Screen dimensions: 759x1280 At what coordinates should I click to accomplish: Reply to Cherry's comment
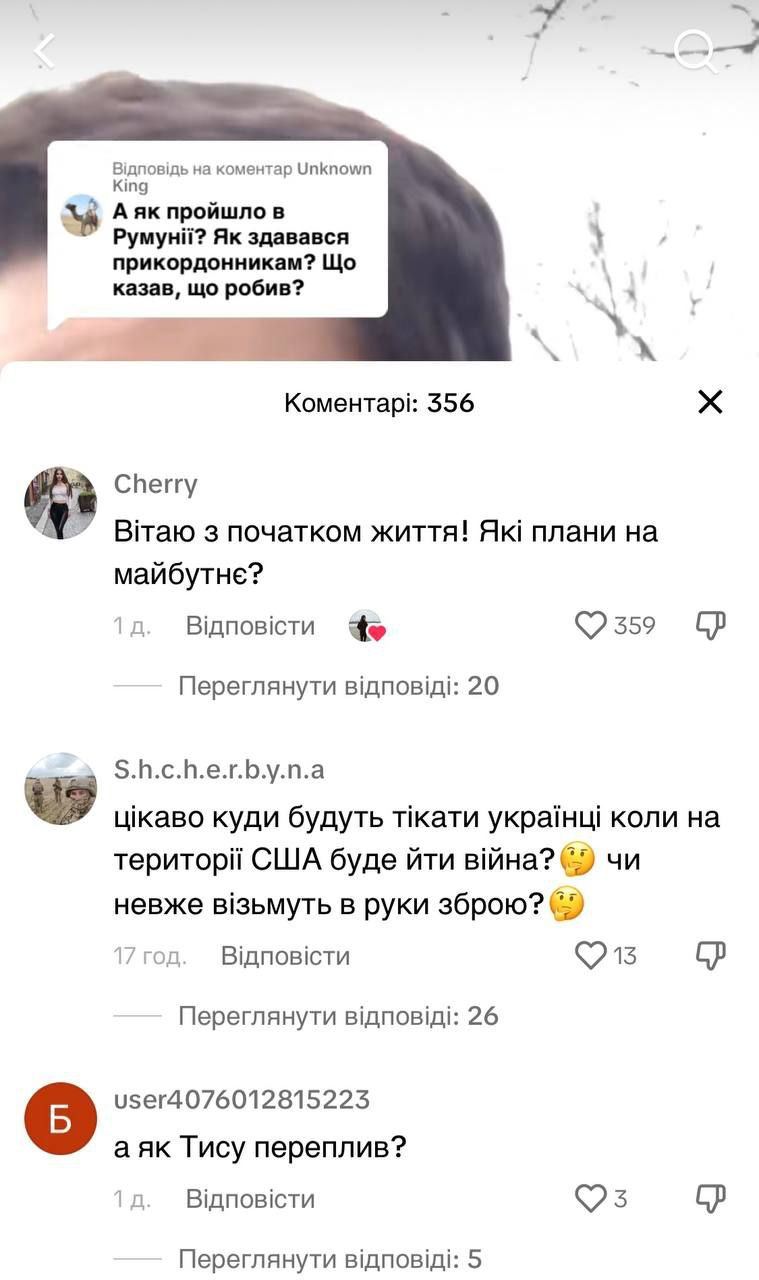coord(250,626)
